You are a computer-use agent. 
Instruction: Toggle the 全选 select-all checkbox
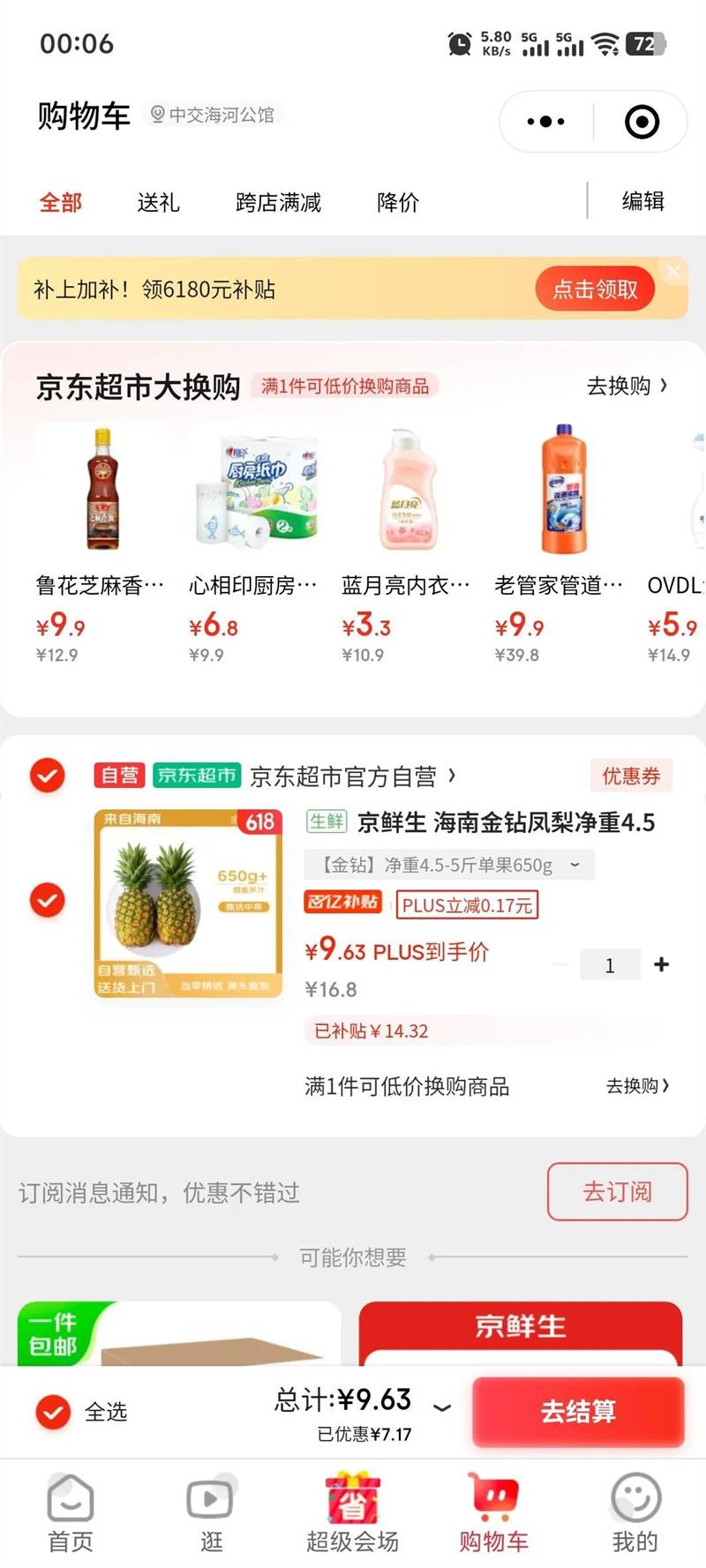(x=53, y=1412)
